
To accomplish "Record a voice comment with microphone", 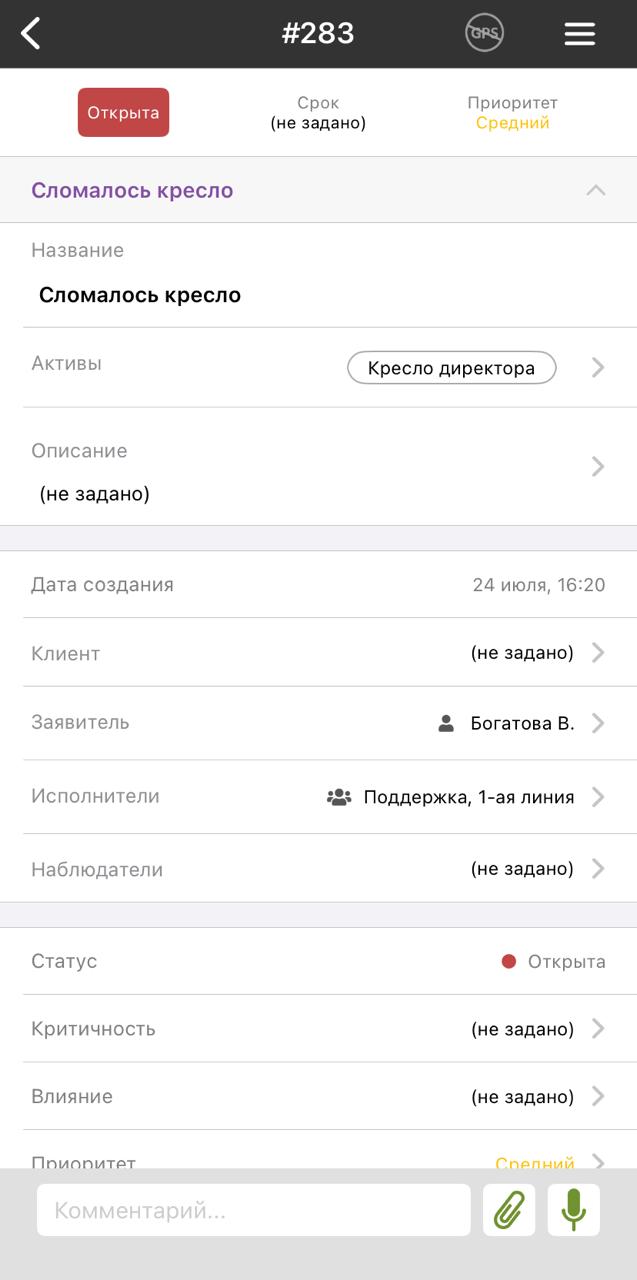I will pos(574,1210).
